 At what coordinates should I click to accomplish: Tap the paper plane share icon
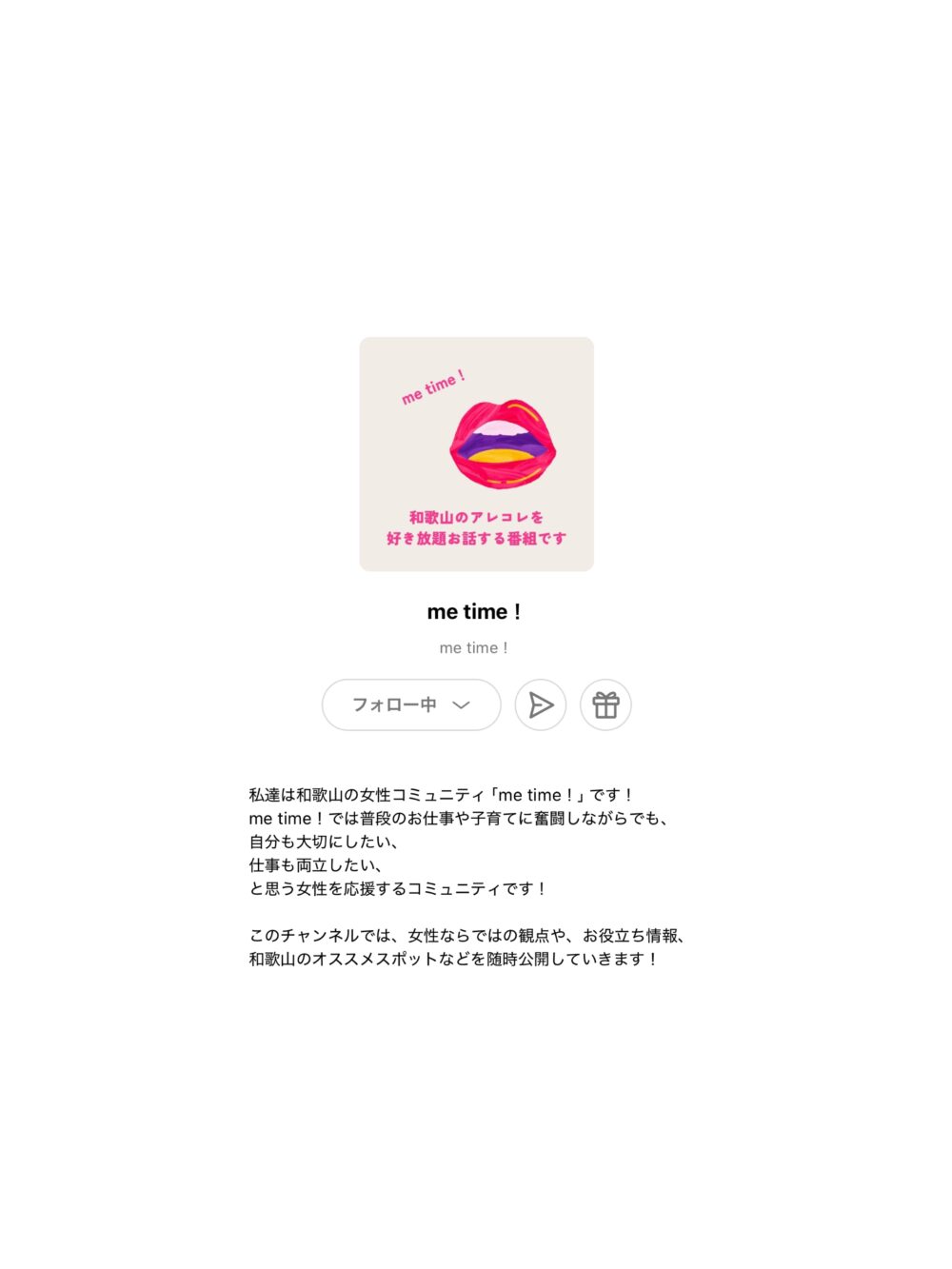pyautogui.click(x=541, y=704)
